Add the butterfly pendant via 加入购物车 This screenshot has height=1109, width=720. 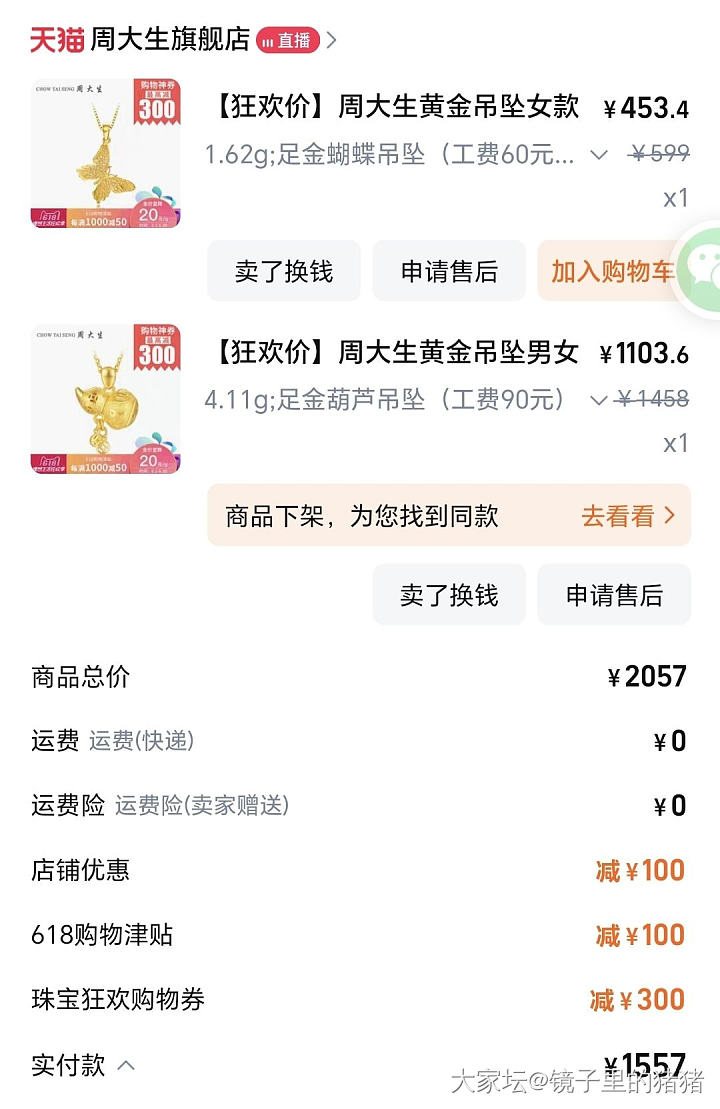point(612,271)
